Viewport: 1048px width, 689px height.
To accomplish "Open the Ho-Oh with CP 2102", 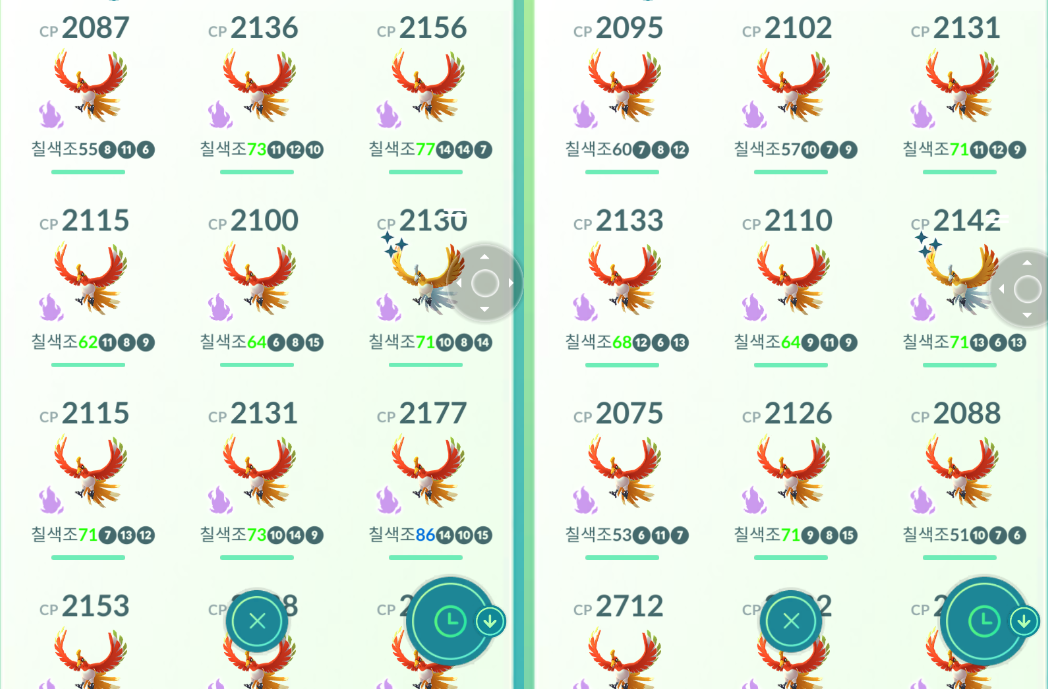I will point(792,85).
